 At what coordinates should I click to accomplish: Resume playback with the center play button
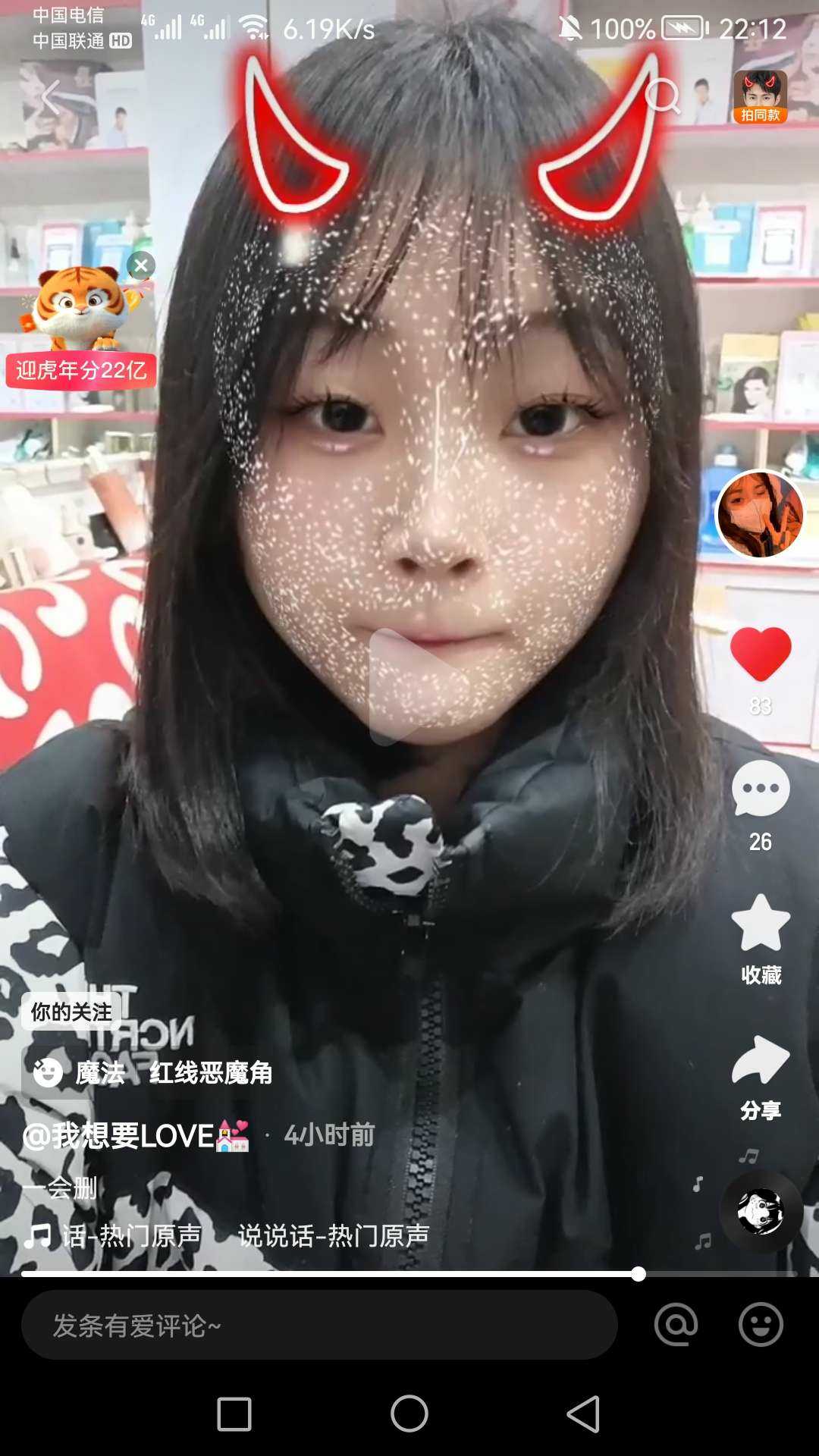409,687
